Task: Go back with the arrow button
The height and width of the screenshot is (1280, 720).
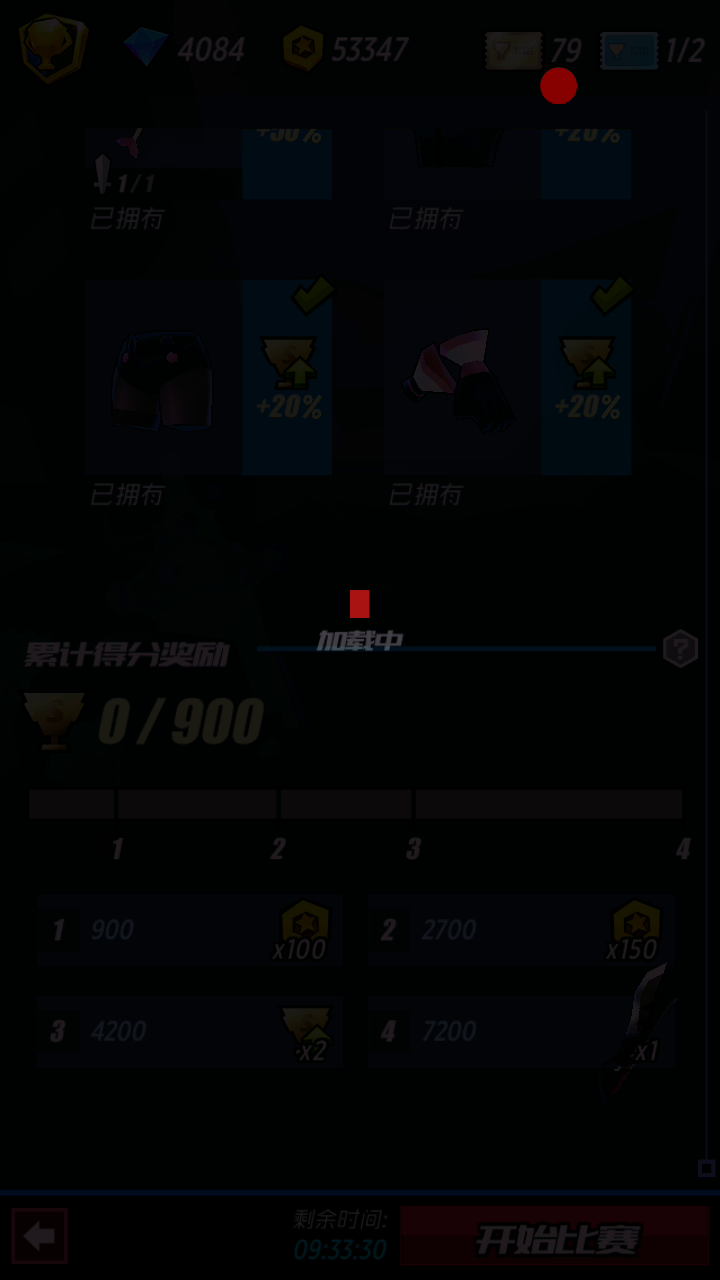Action: 40,1236
